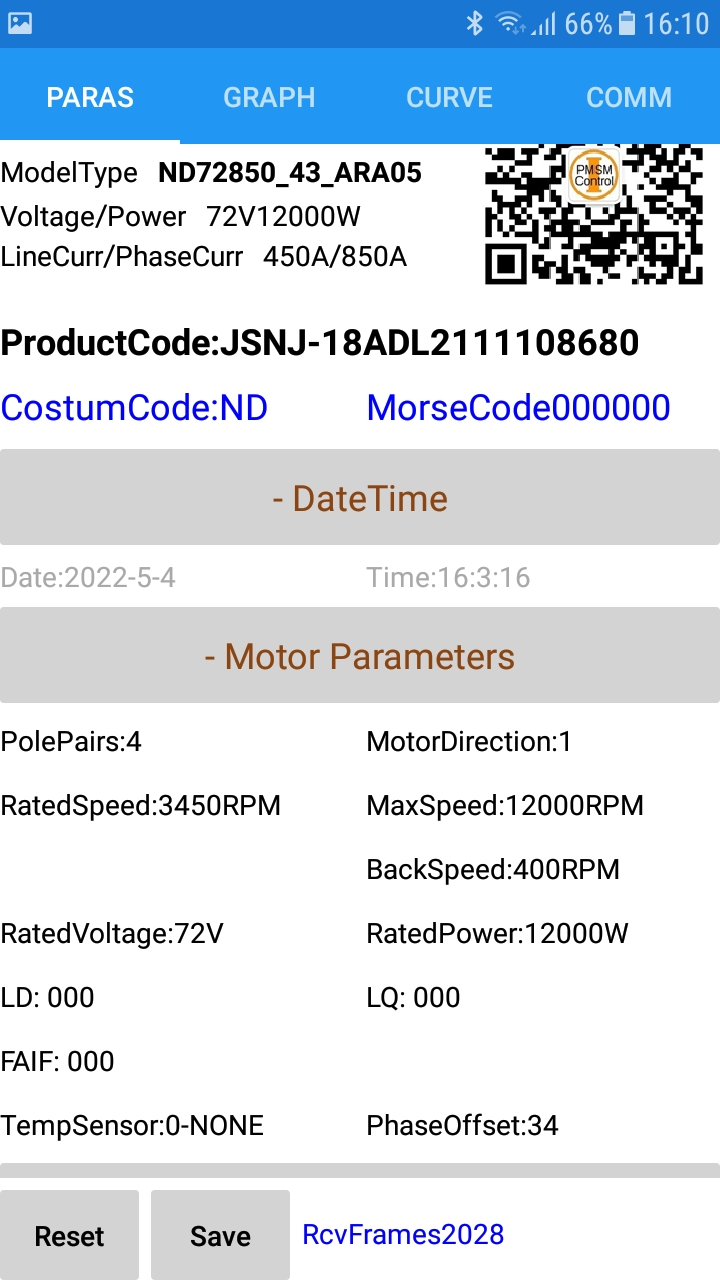Screen dimensions: 720x1280
Task: Switch to the PARAS tab
Action: click(x=90, y=97)
